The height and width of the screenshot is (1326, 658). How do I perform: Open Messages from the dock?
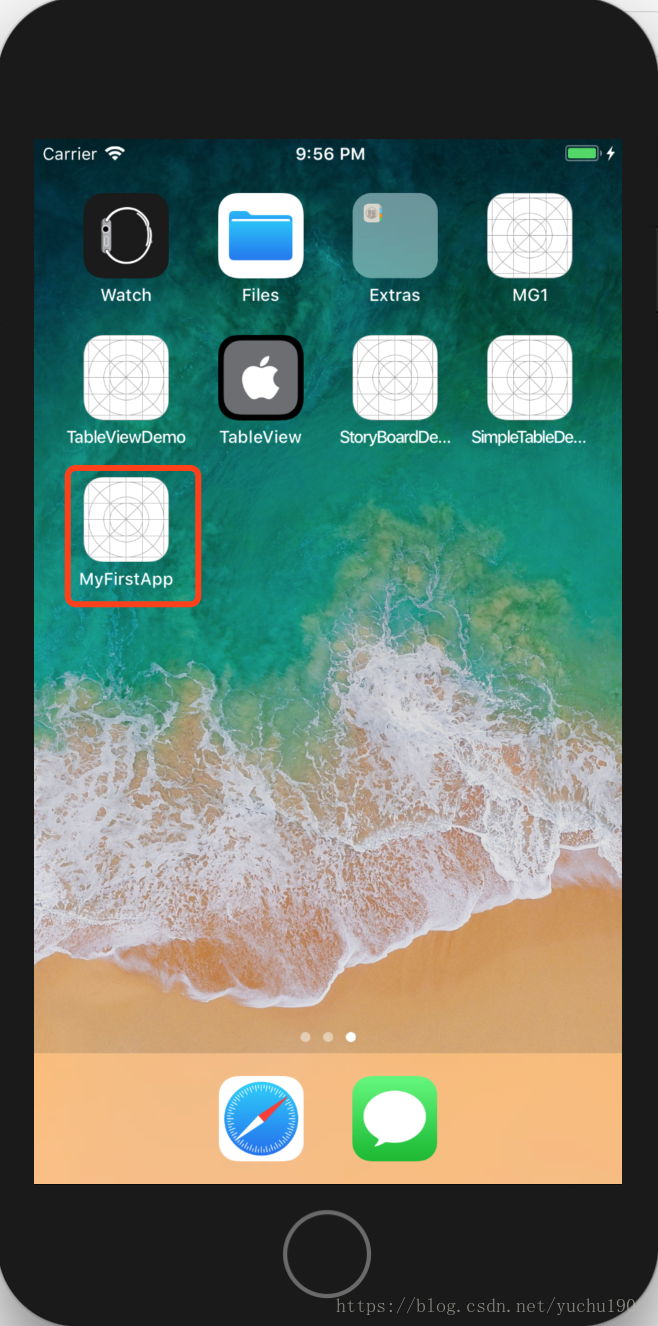[x=395, y=1118]
